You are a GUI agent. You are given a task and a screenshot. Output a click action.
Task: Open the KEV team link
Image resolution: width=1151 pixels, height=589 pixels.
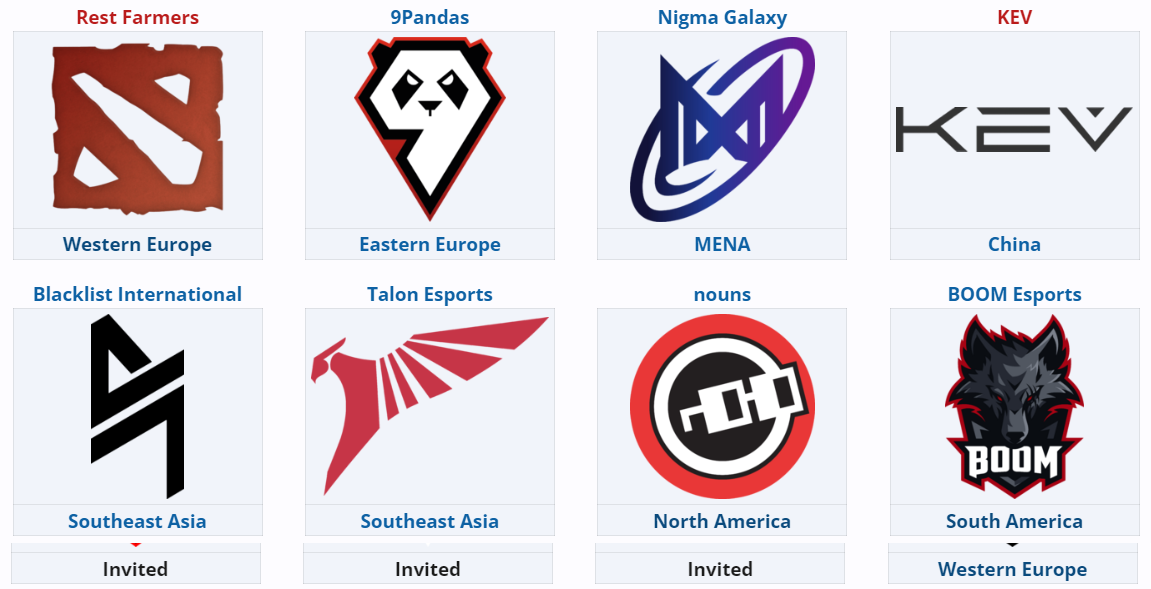(x=1014, y=18)
